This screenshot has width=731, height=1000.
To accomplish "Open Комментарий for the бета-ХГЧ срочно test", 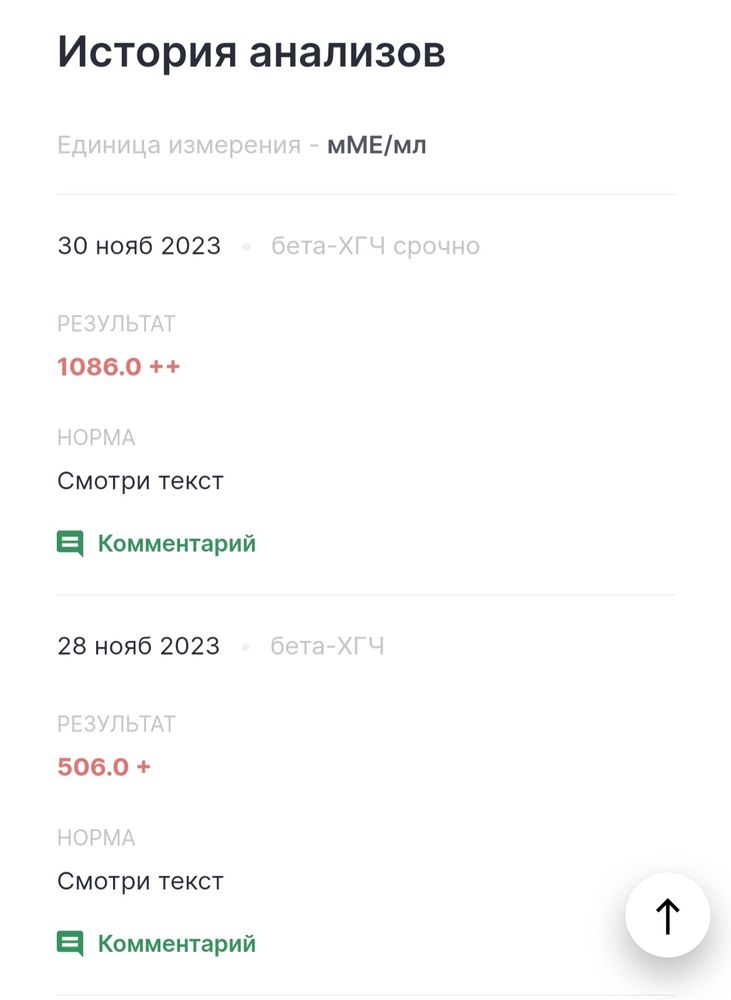I will click(x=176, y=543).
